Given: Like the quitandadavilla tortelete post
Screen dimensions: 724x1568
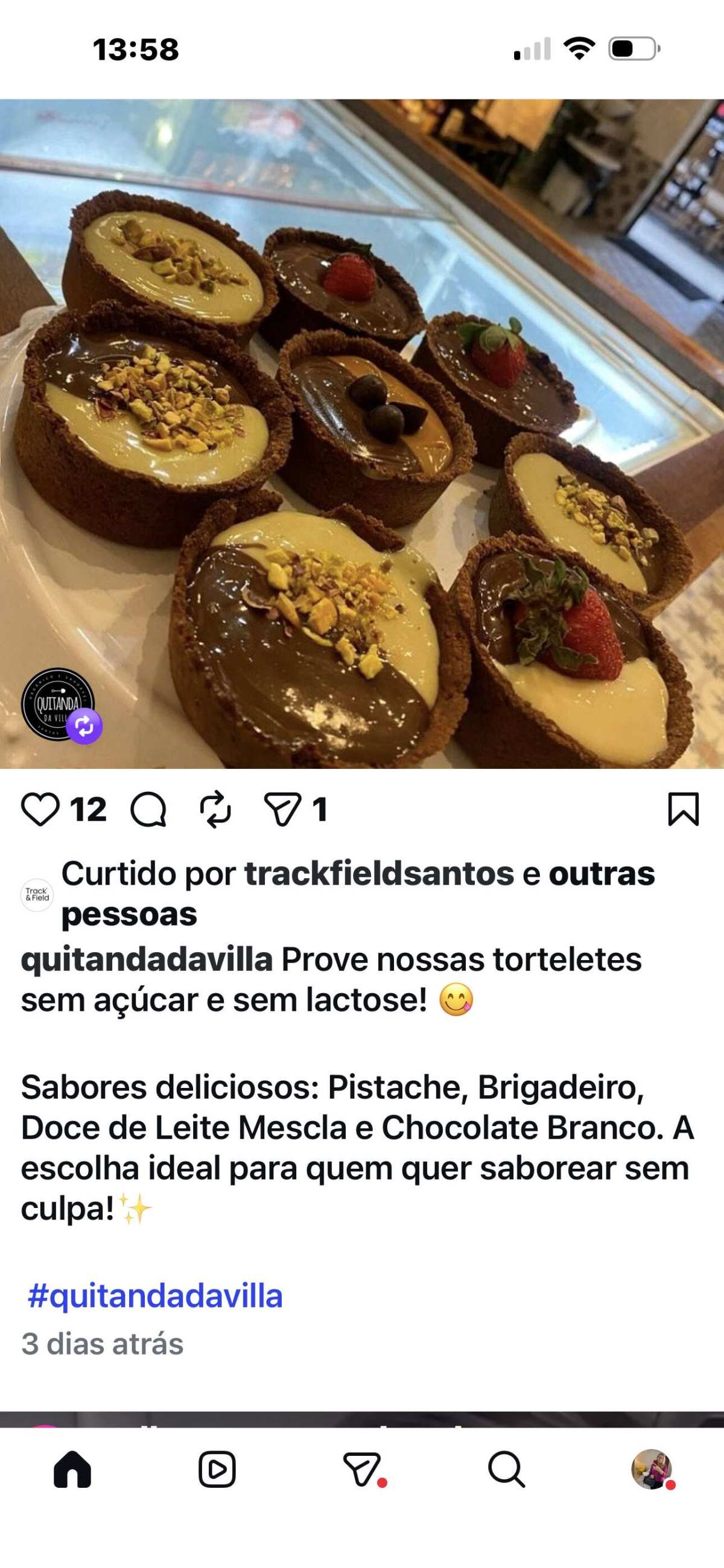Looking at the screenshot, I should [40, 809].
